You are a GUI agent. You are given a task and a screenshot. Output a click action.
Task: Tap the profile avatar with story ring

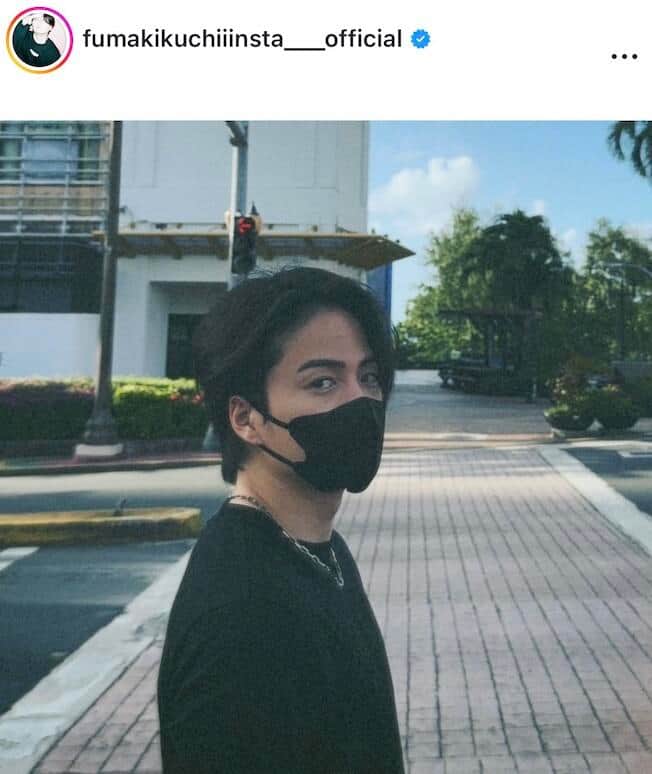pyautogui.click(x=39, y=40)
